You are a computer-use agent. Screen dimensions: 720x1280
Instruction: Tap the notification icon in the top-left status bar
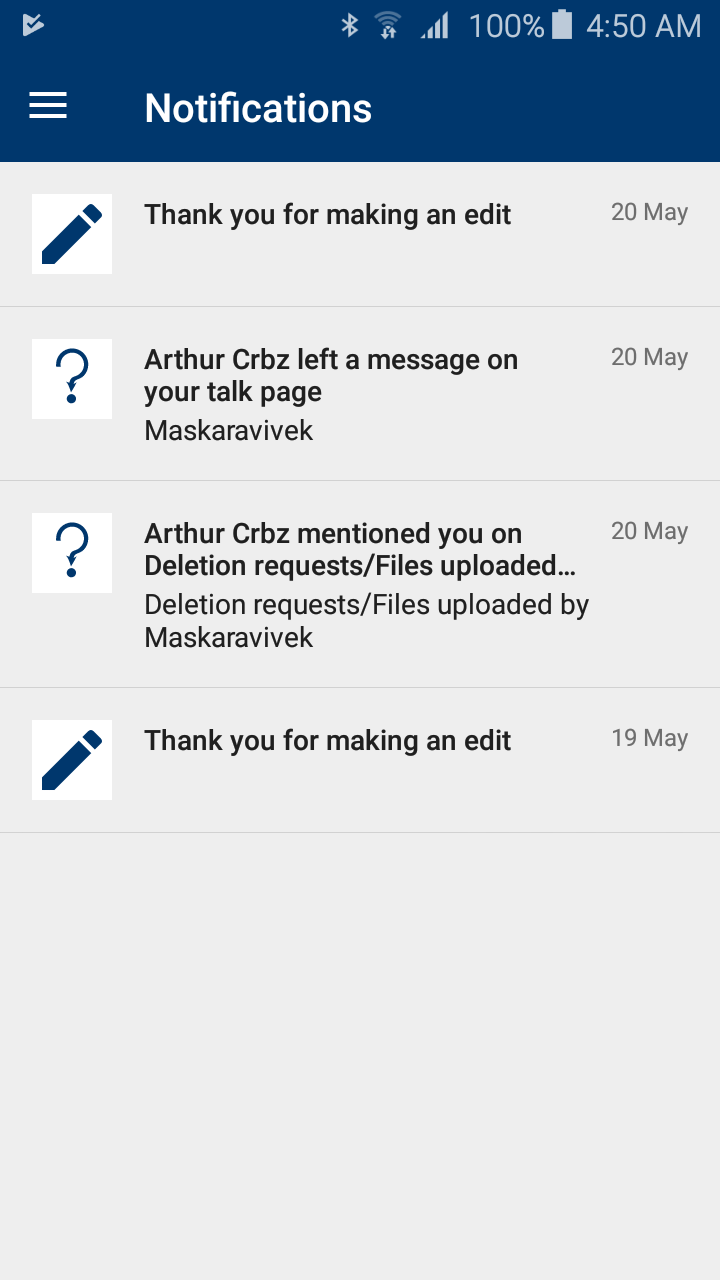[x=33, y=24]
